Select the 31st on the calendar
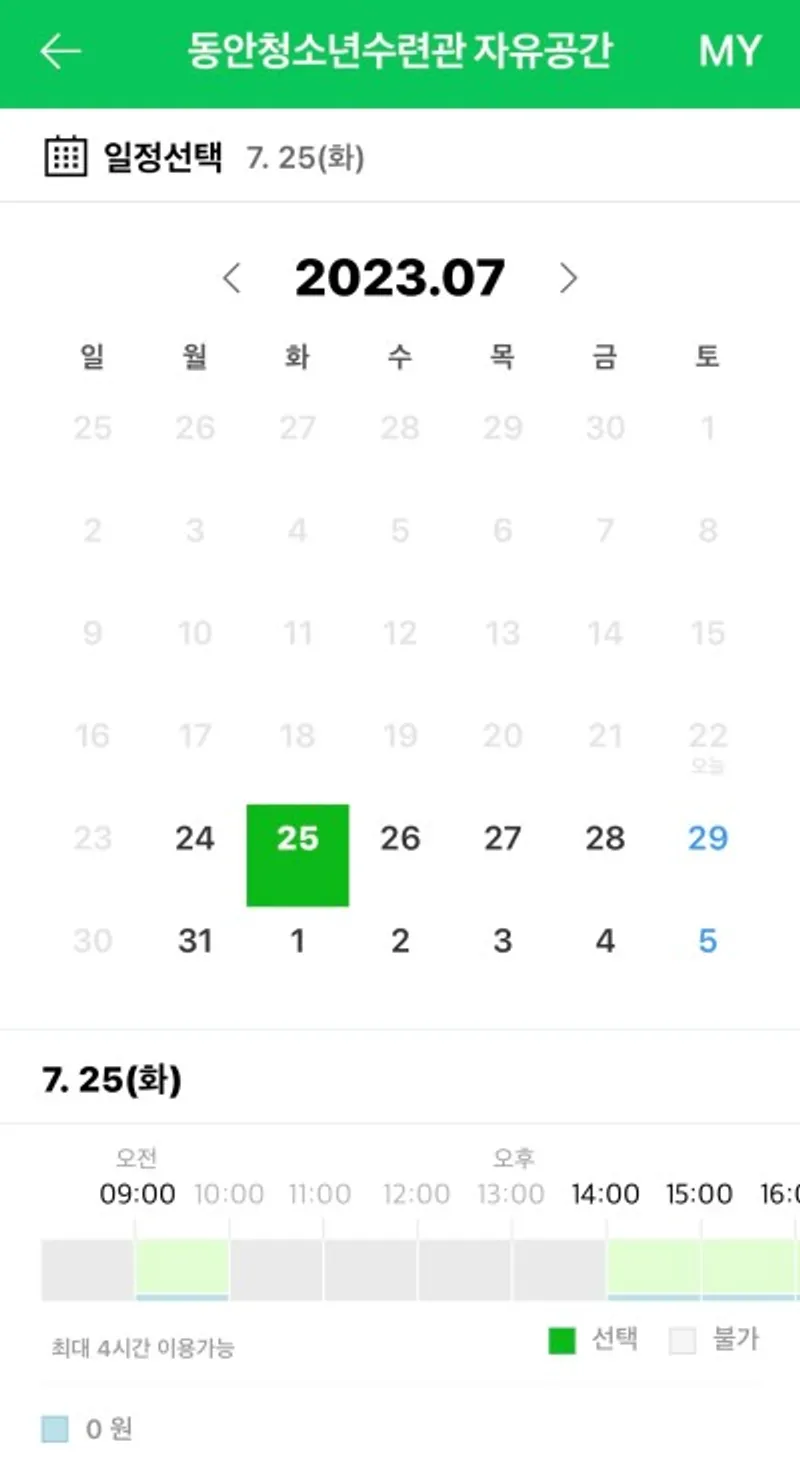800x1466 pixels. click(195, 941)
